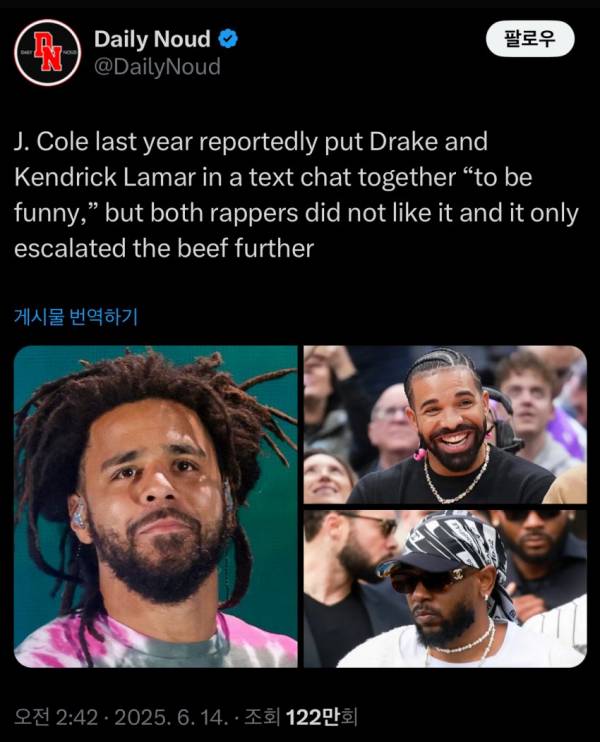Open the @DailyNoud account name
Screen dimensions: 600x742
click(157, 67)
